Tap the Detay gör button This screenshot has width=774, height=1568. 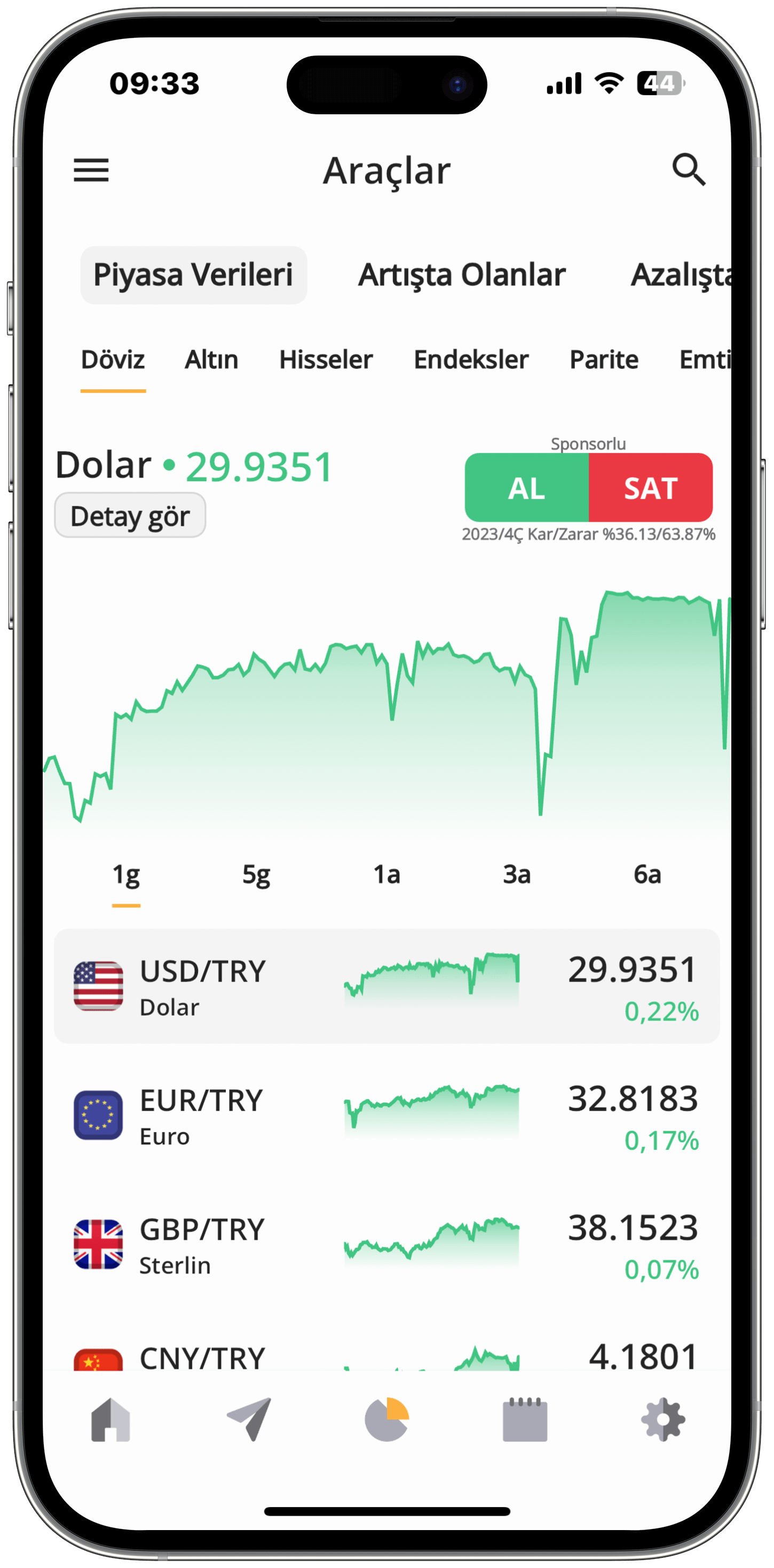coord(130,515)
